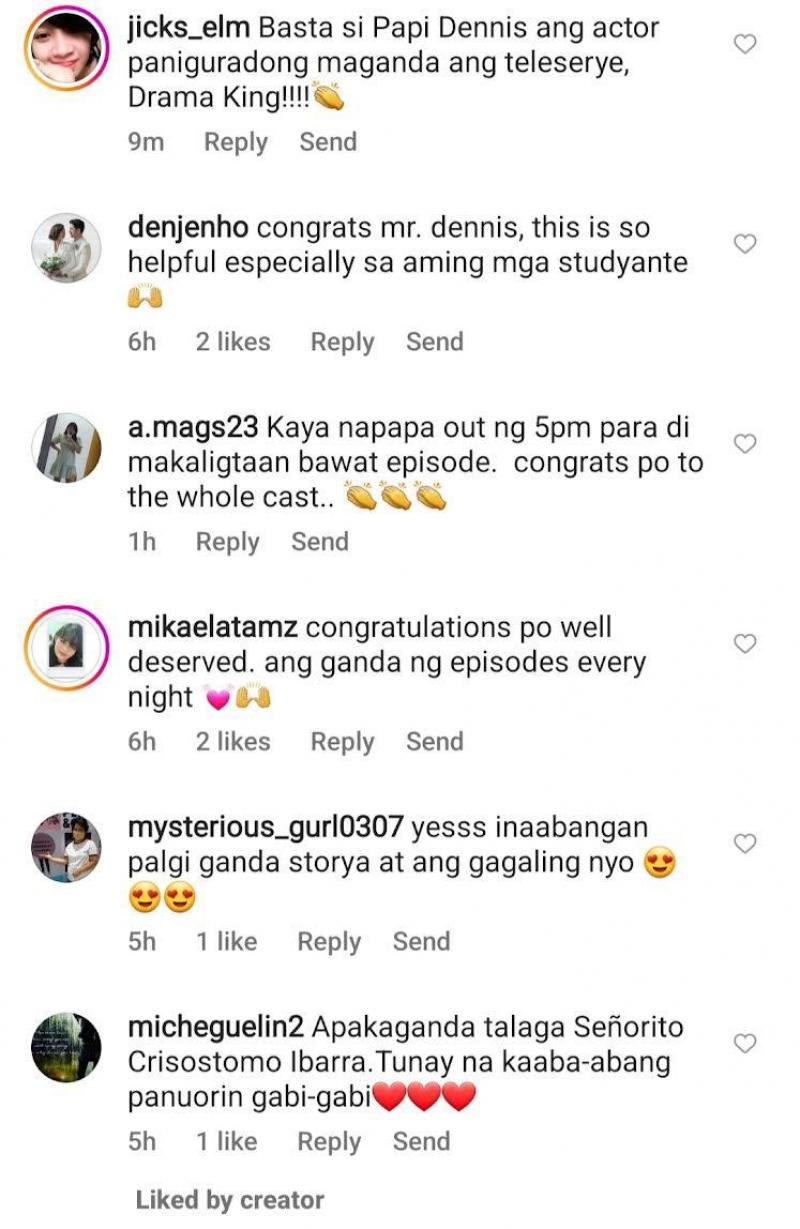The width and height of the screenshot is (800, 1229).
Task: Reply to micheguelin2's comment
Action: (x=328, y=1142)
